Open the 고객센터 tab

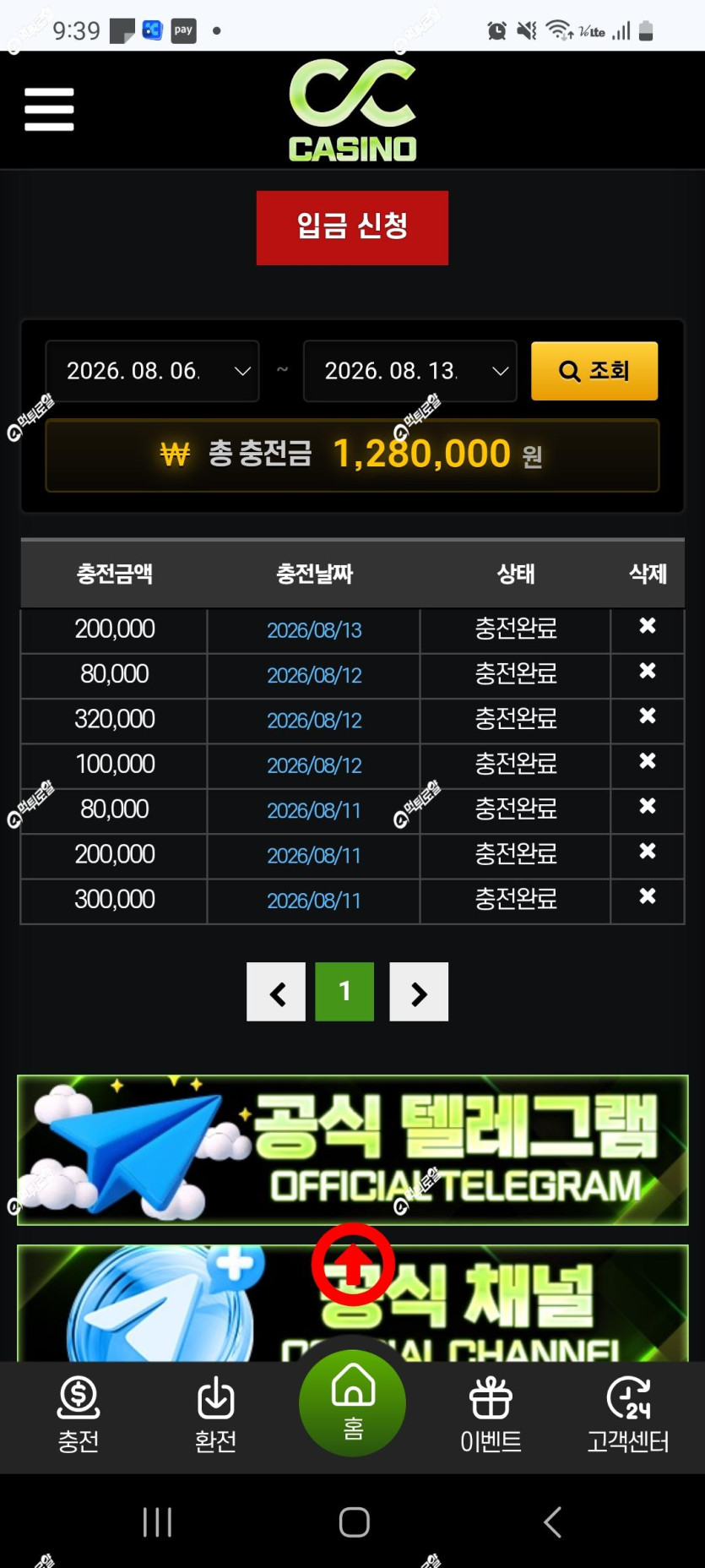(628, 1415)
